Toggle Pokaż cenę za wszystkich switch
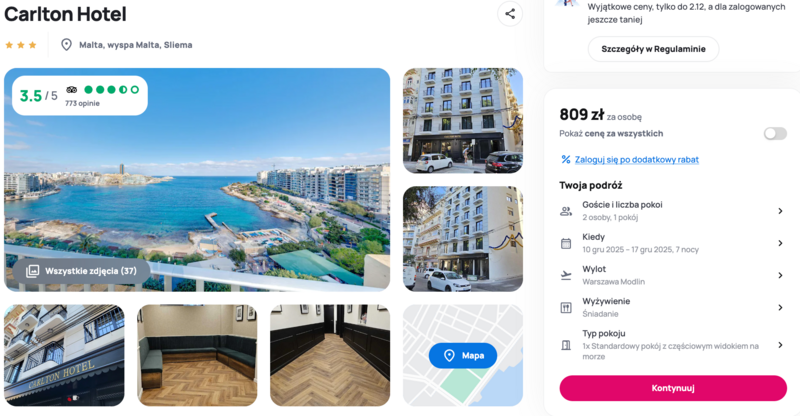The image size is (800, 416). [775, 133]
